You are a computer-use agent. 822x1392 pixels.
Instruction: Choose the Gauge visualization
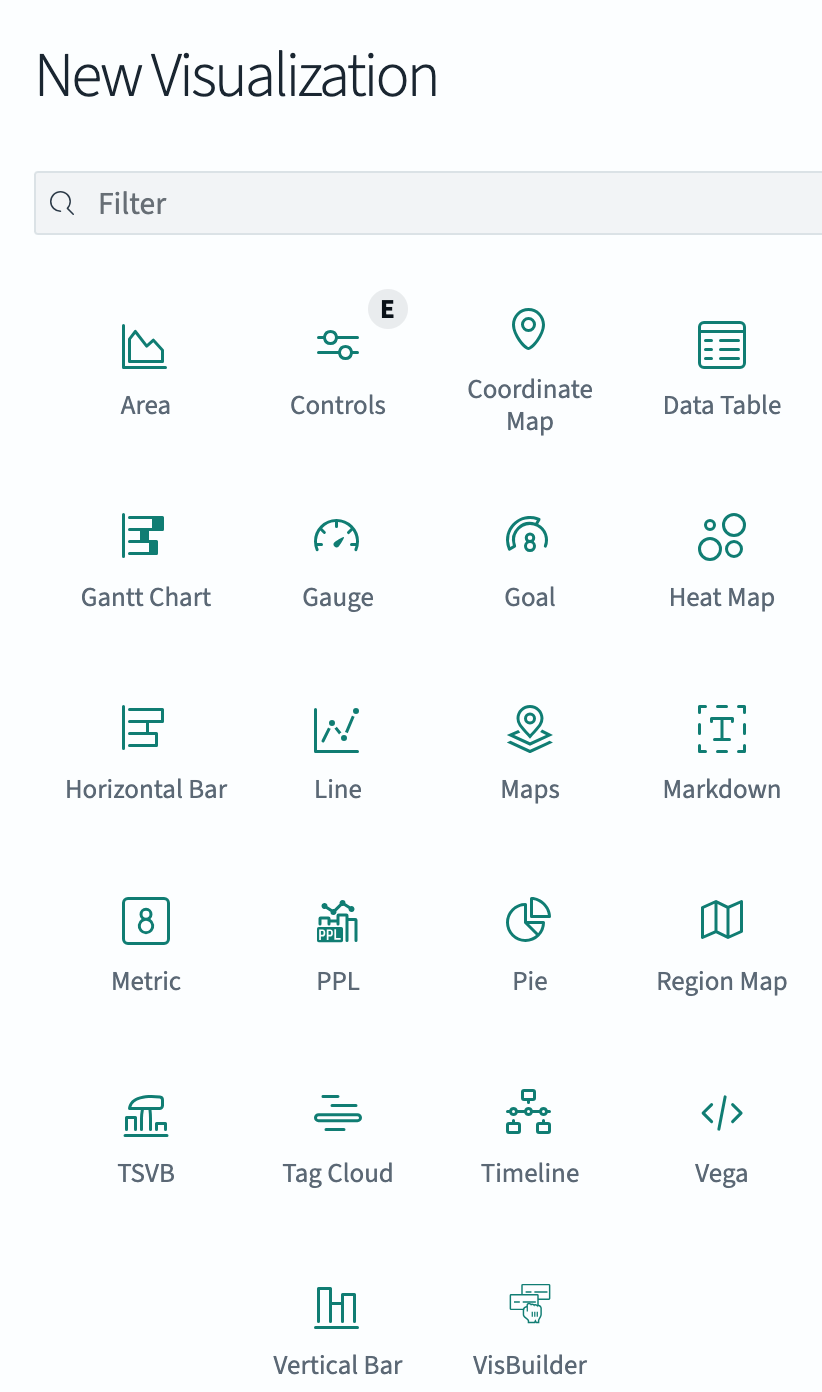338,560
